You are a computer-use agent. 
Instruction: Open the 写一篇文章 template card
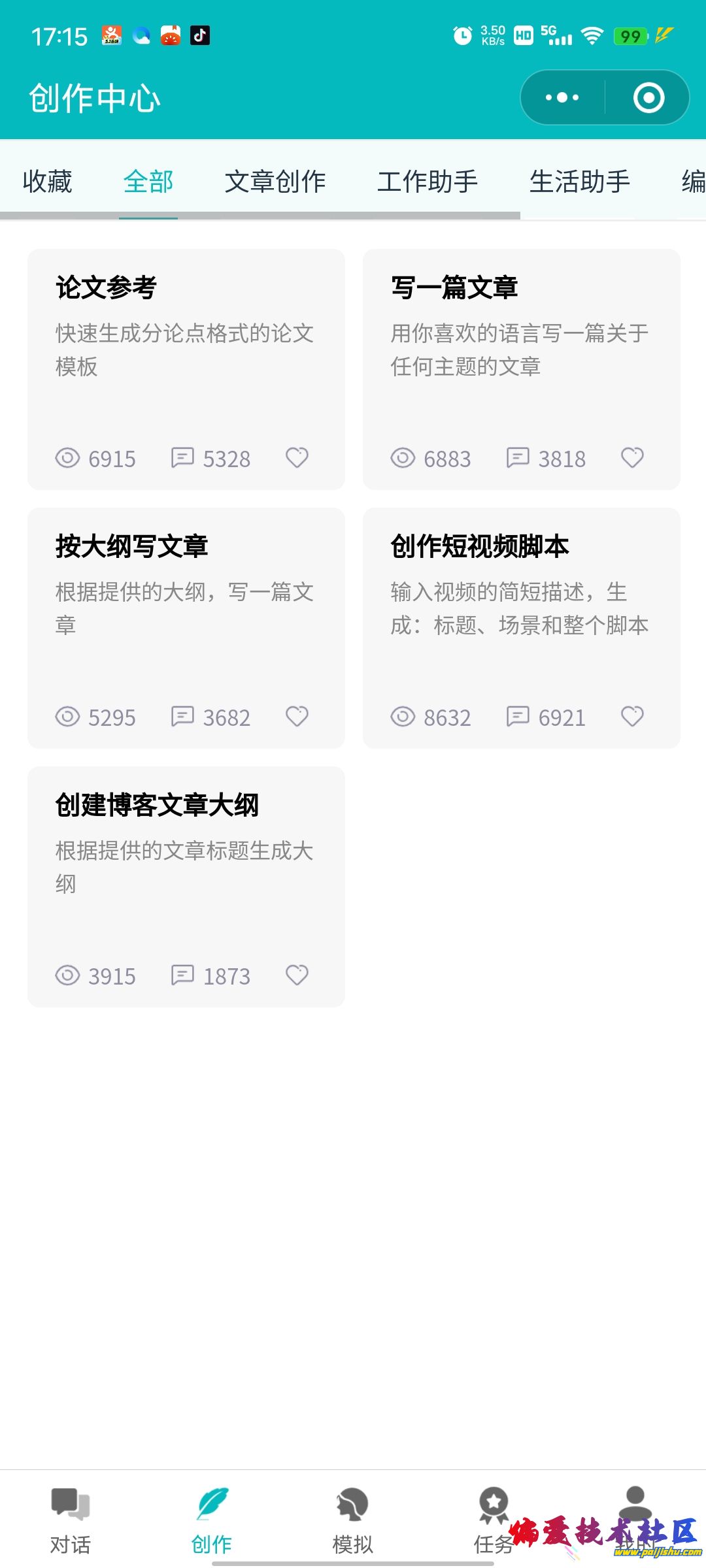(x=521, y=366)
